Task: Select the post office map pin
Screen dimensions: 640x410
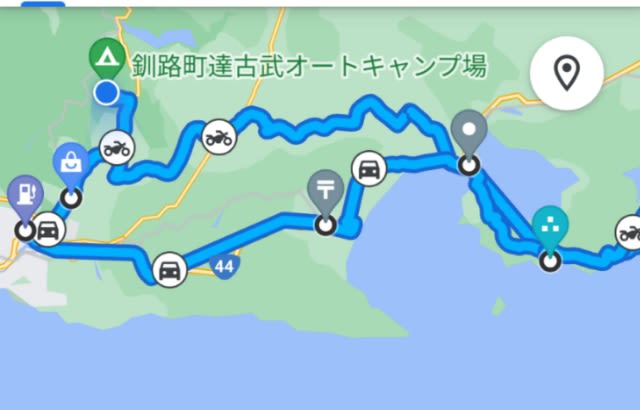Action: (x=324, y=189)
